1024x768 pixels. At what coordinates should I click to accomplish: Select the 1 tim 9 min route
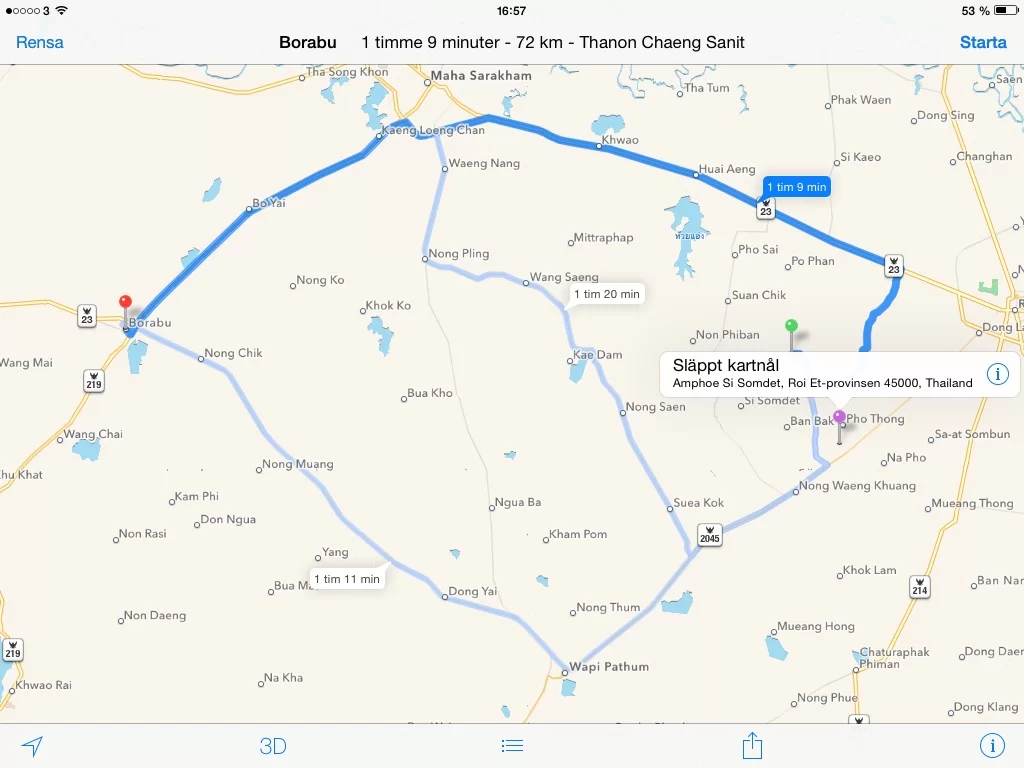[x=796, y=187]
